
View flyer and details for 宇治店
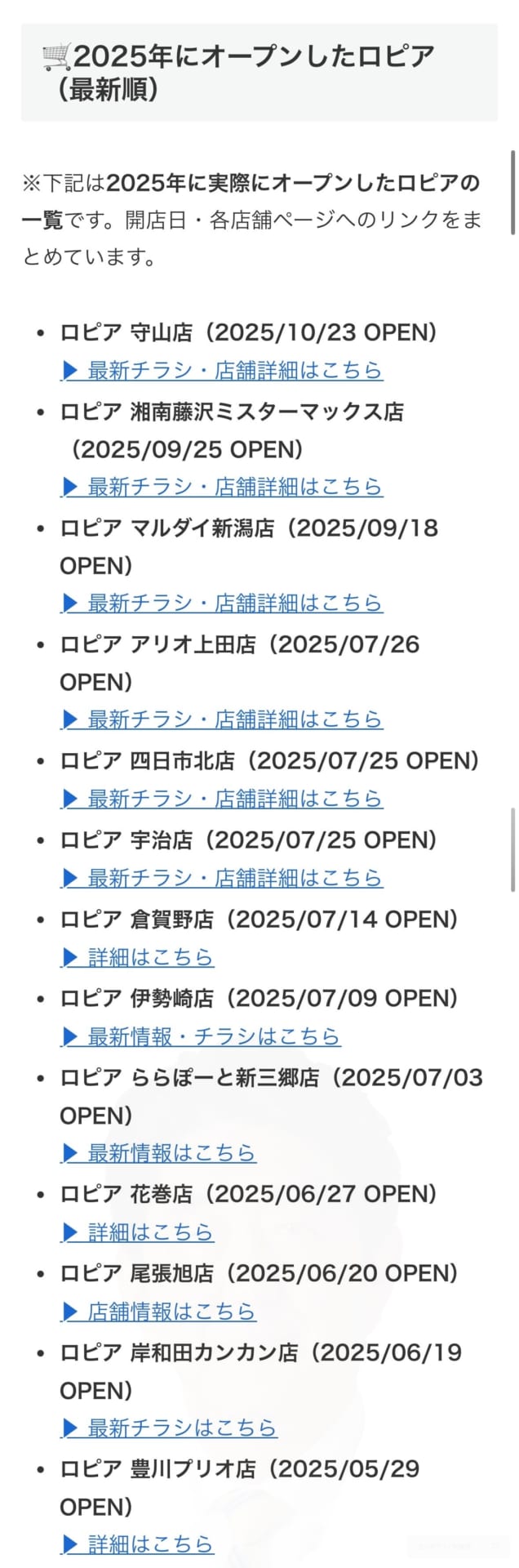click(222, 878)
